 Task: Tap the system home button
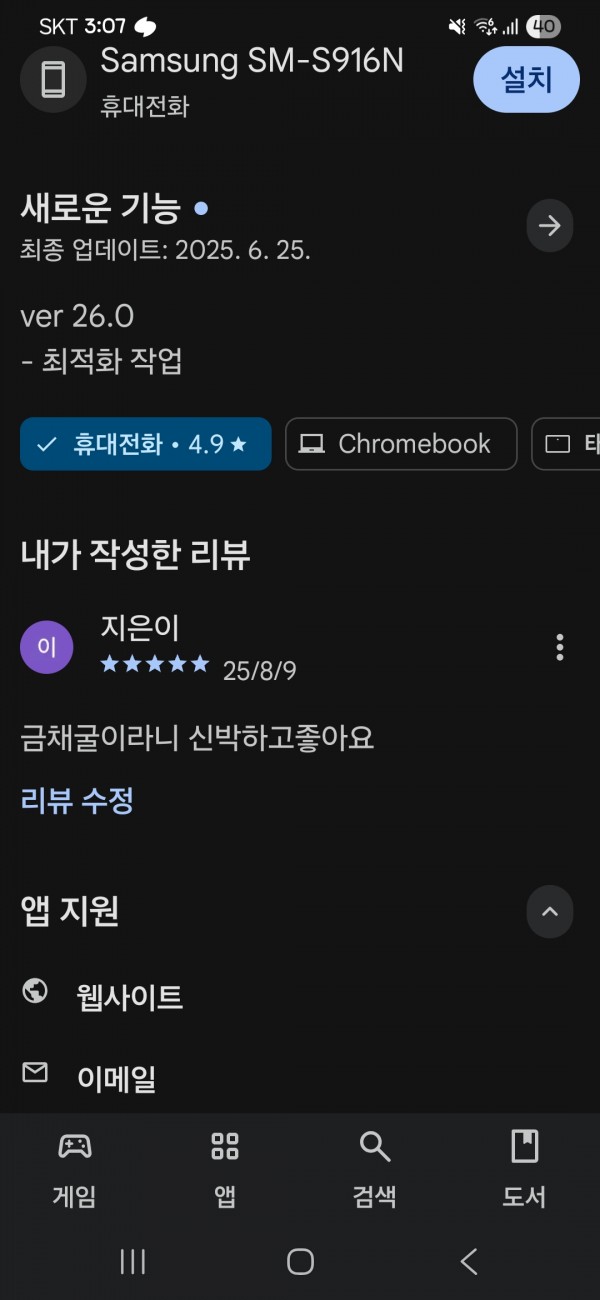(300, 1261)
